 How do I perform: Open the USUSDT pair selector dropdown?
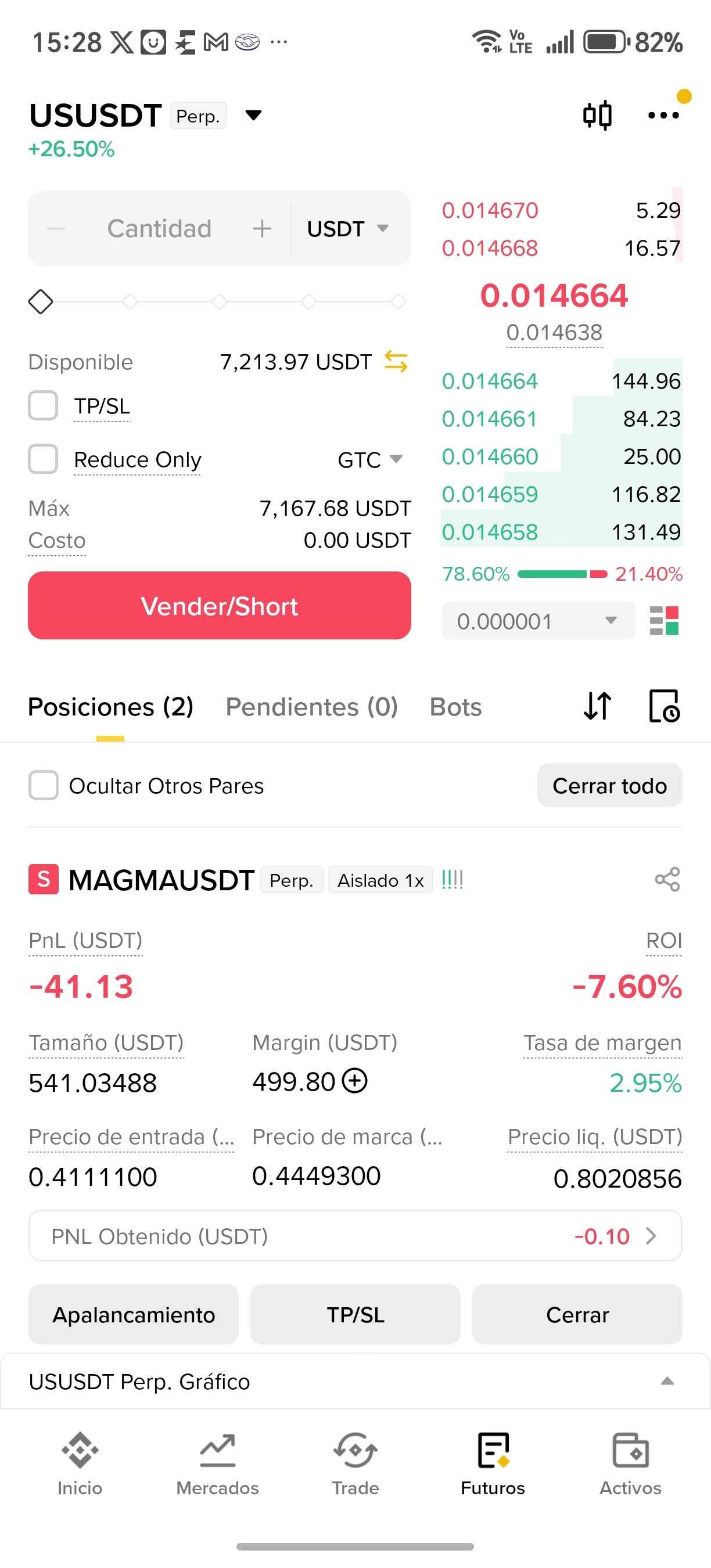click(253, 115)
